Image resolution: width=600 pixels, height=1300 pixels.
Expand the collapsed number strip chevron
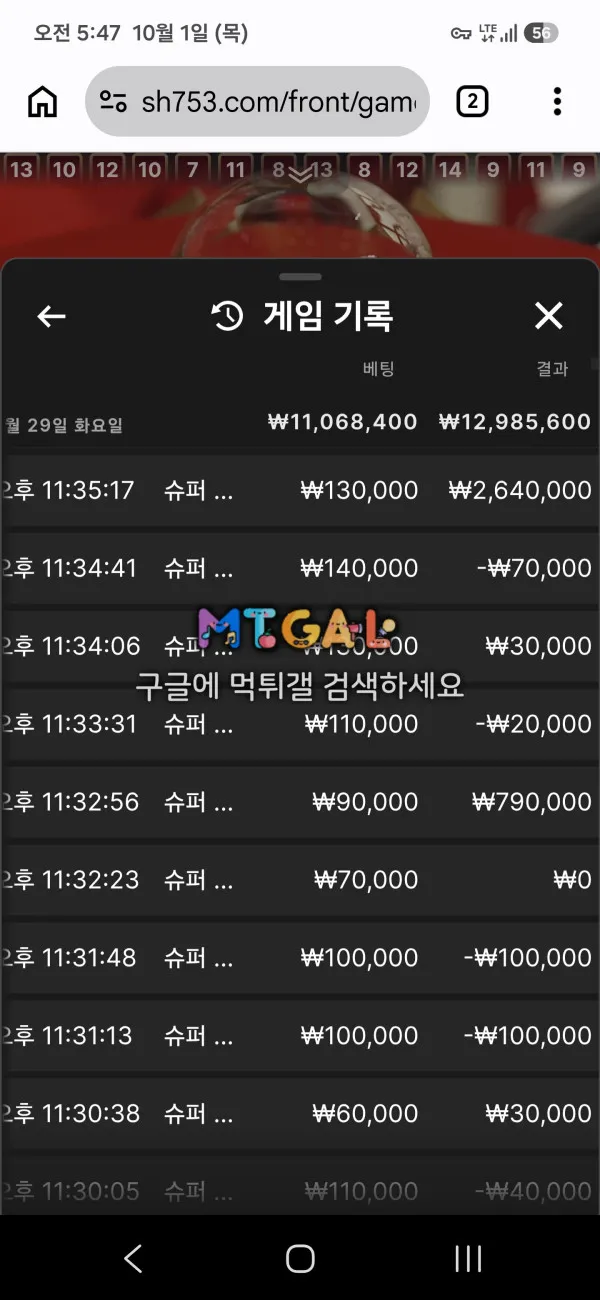pyautogui.click(x=300, y=174)
